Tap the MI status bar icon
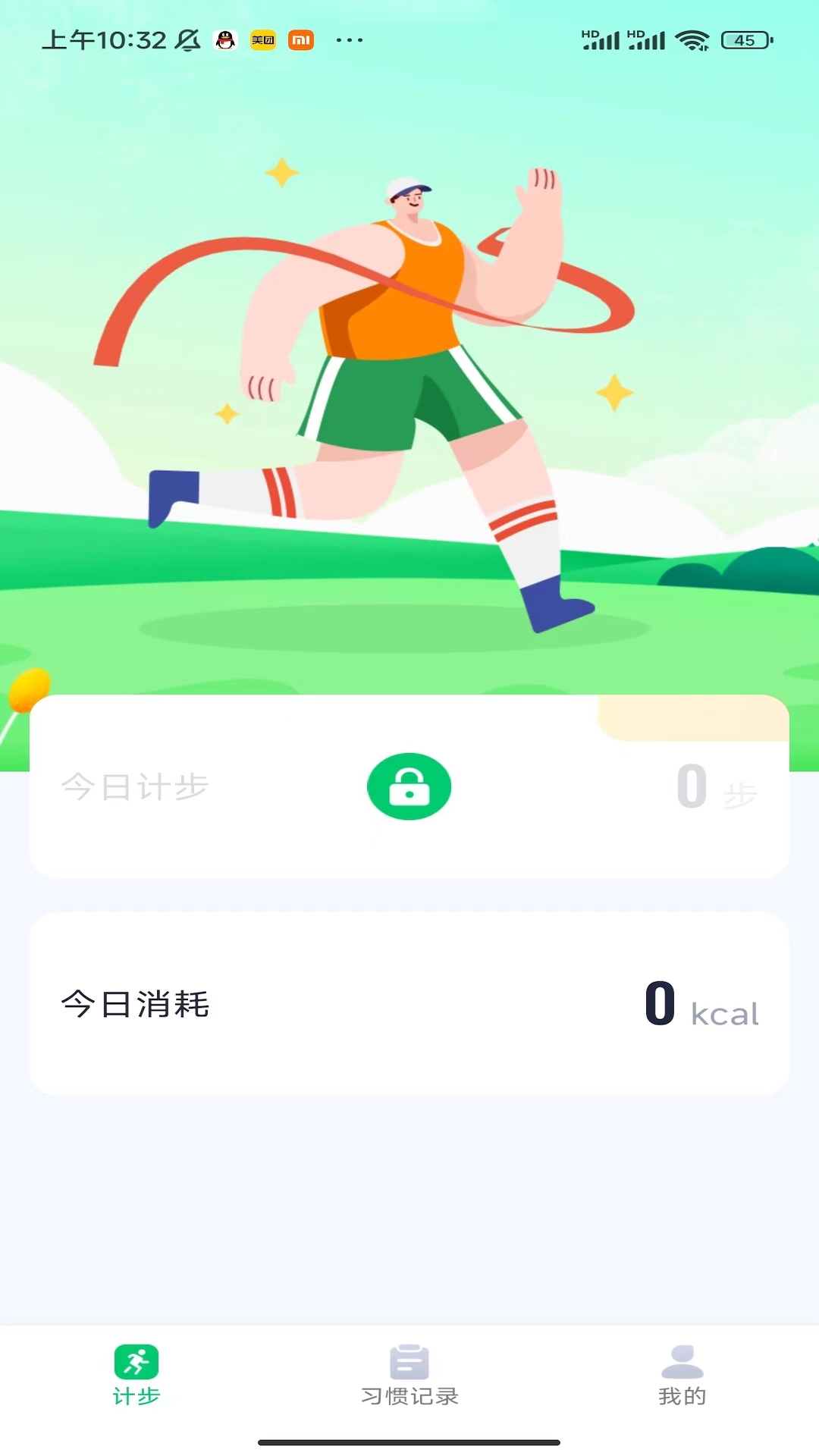 (300, 39)
